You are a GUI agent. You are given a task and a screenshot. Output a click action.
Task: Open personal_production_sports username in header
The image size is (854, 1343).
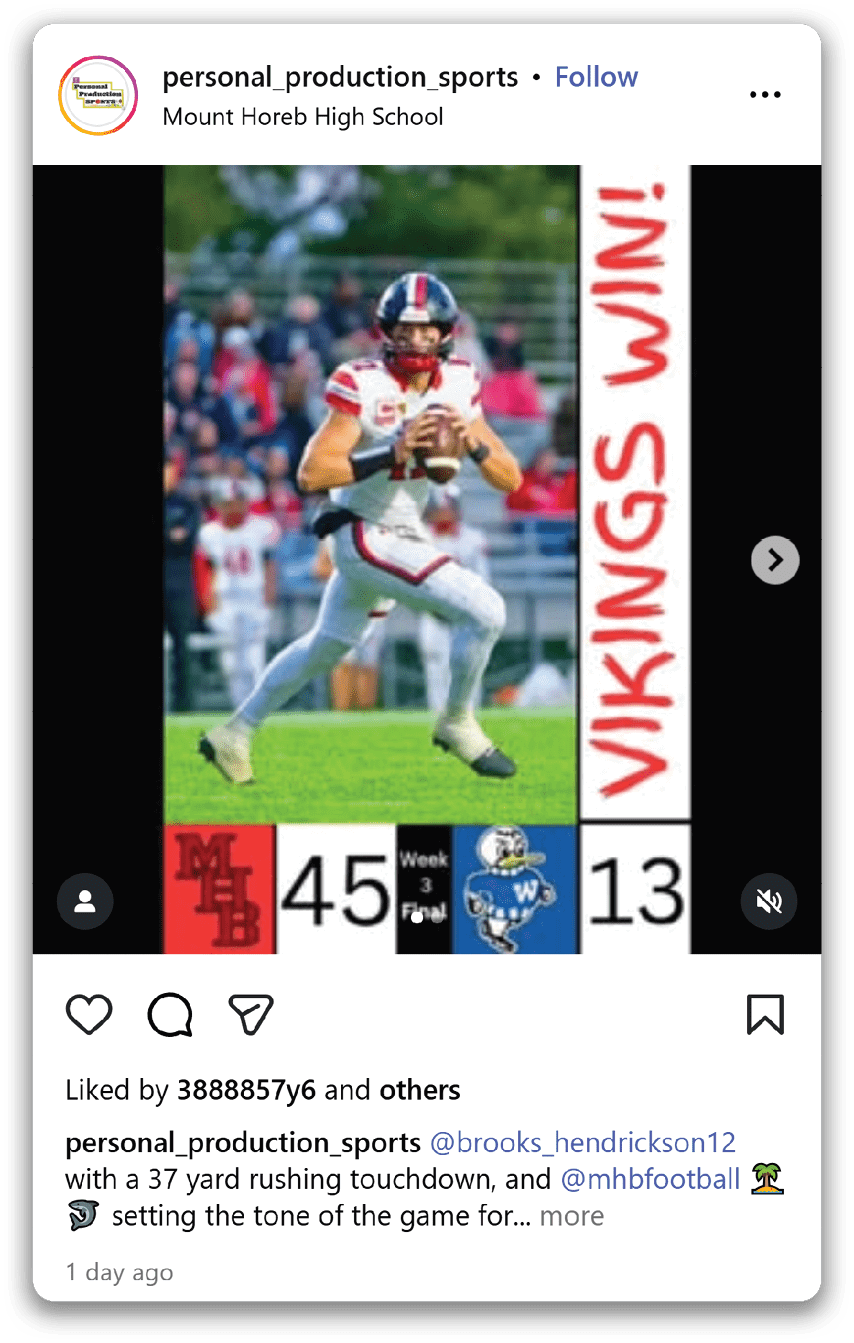340,77
